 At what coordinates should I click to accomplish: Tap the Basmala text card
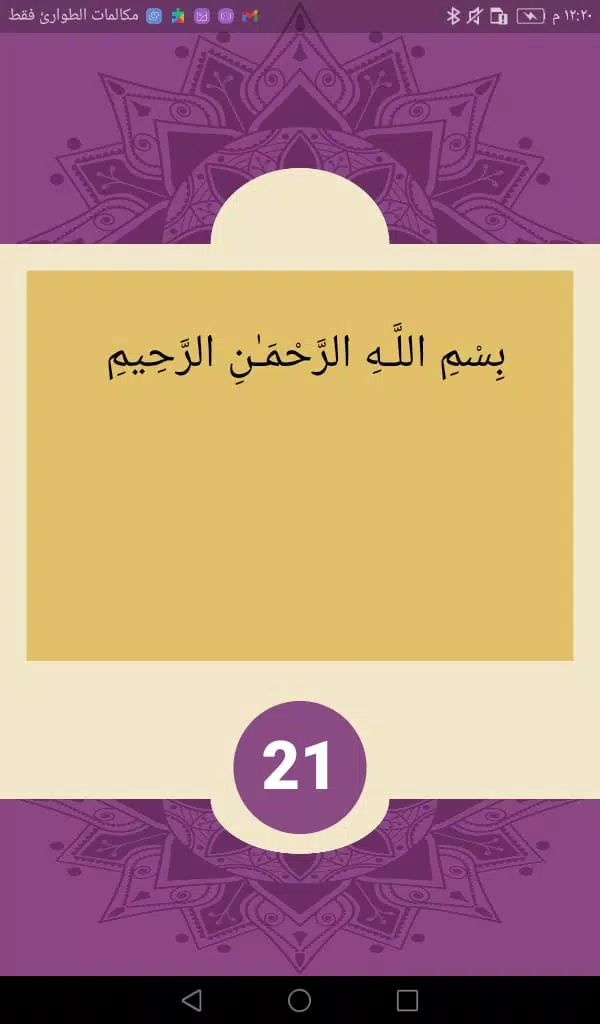click(300, 466)
